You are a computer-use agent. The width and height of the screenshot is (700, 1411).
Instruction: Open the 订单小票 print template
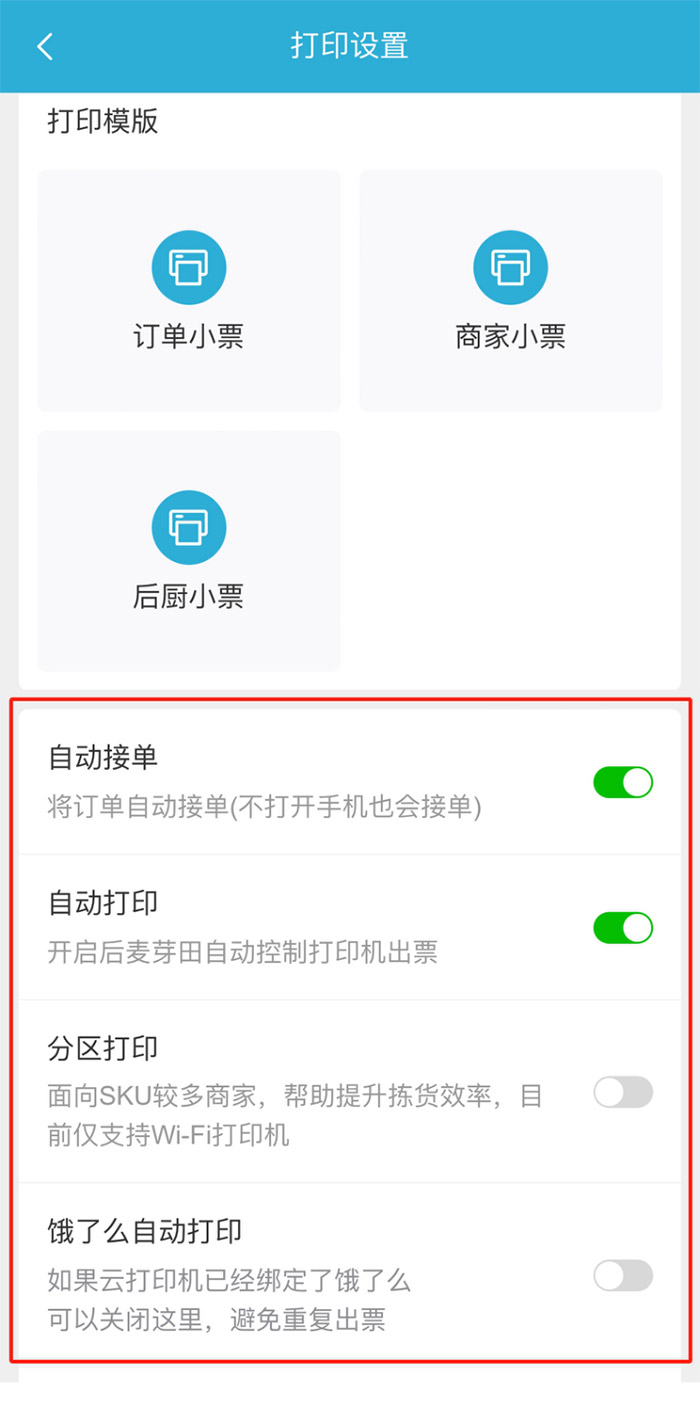[x=189, y=290]
